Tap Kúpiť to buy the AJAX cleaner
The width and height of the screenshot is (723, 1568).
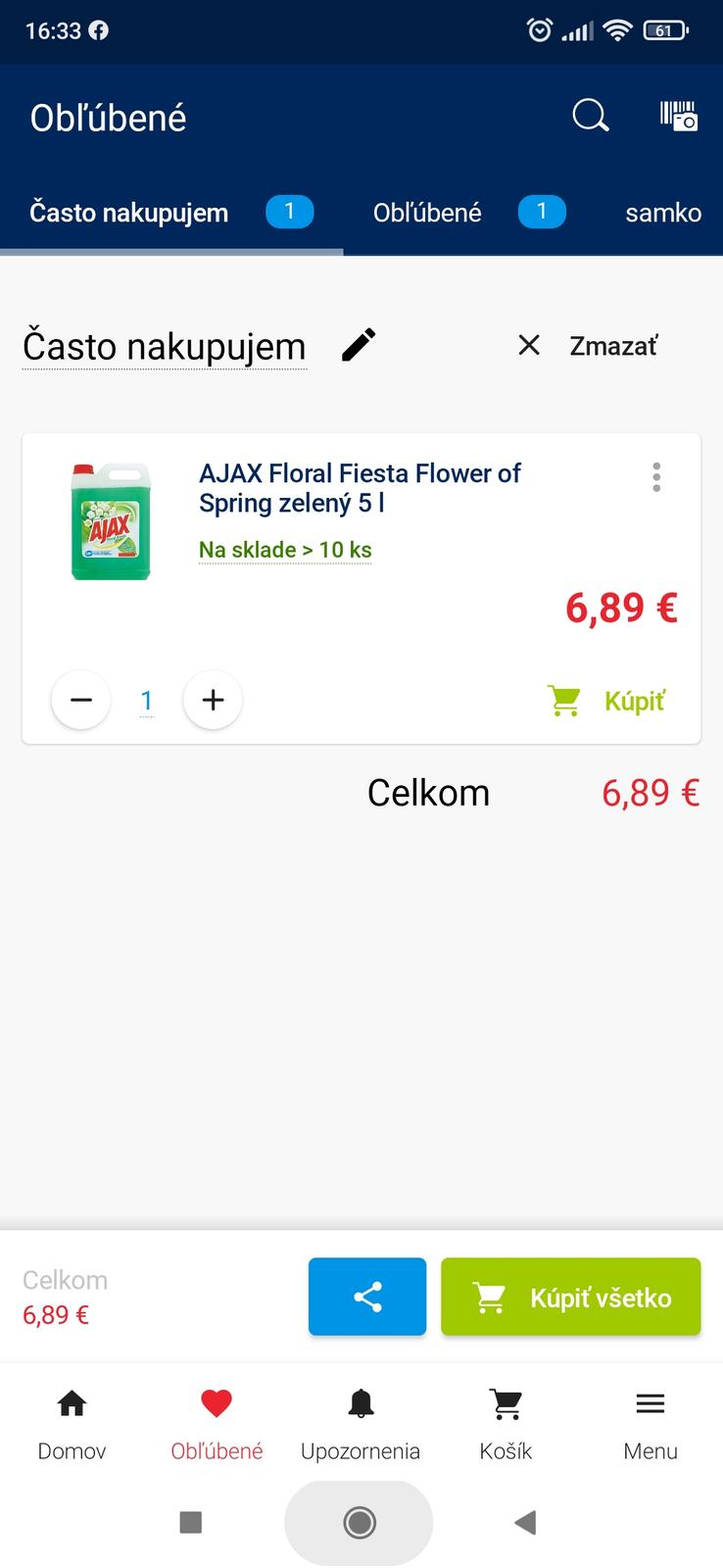point(607,701)
